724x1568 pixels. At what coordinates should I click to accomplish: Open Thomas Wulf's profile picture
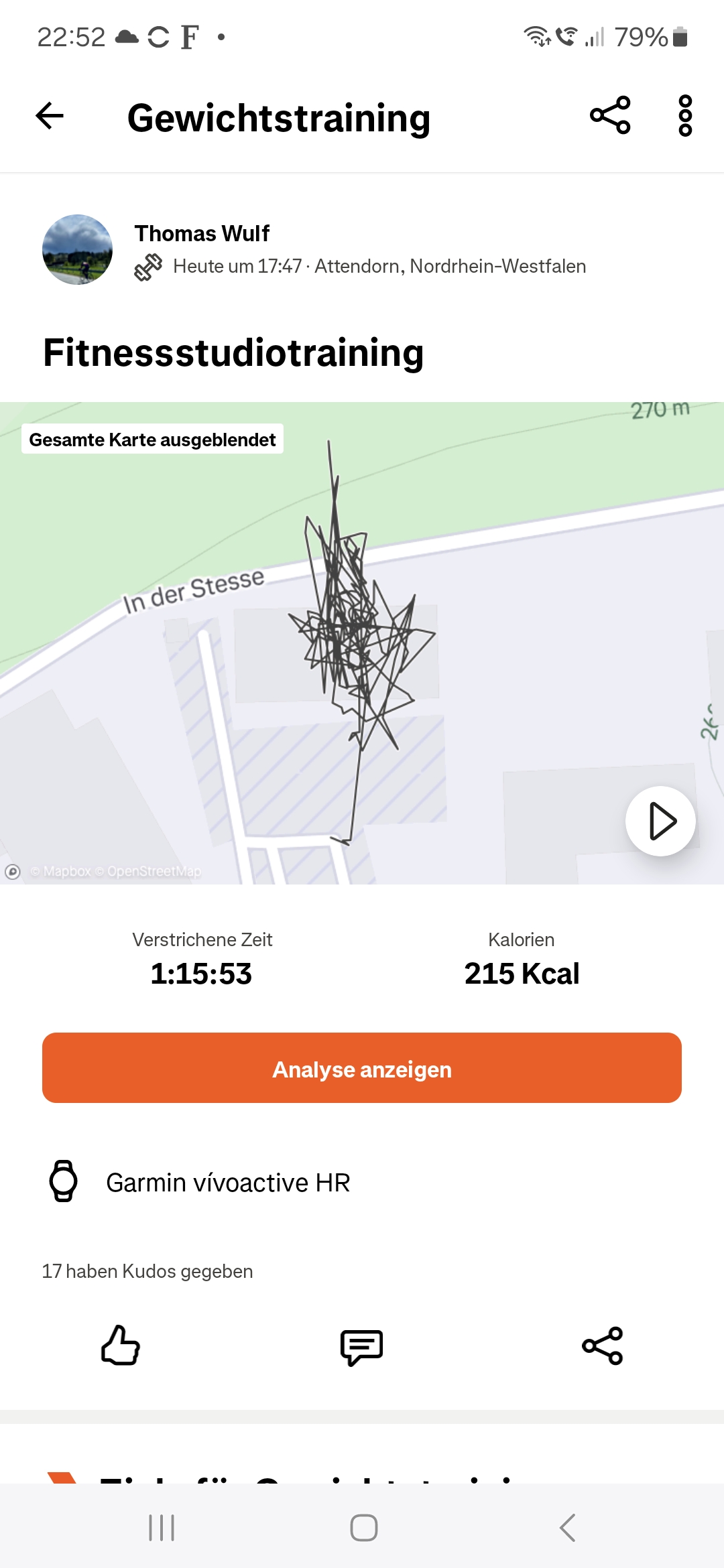(x=77, y=249)
